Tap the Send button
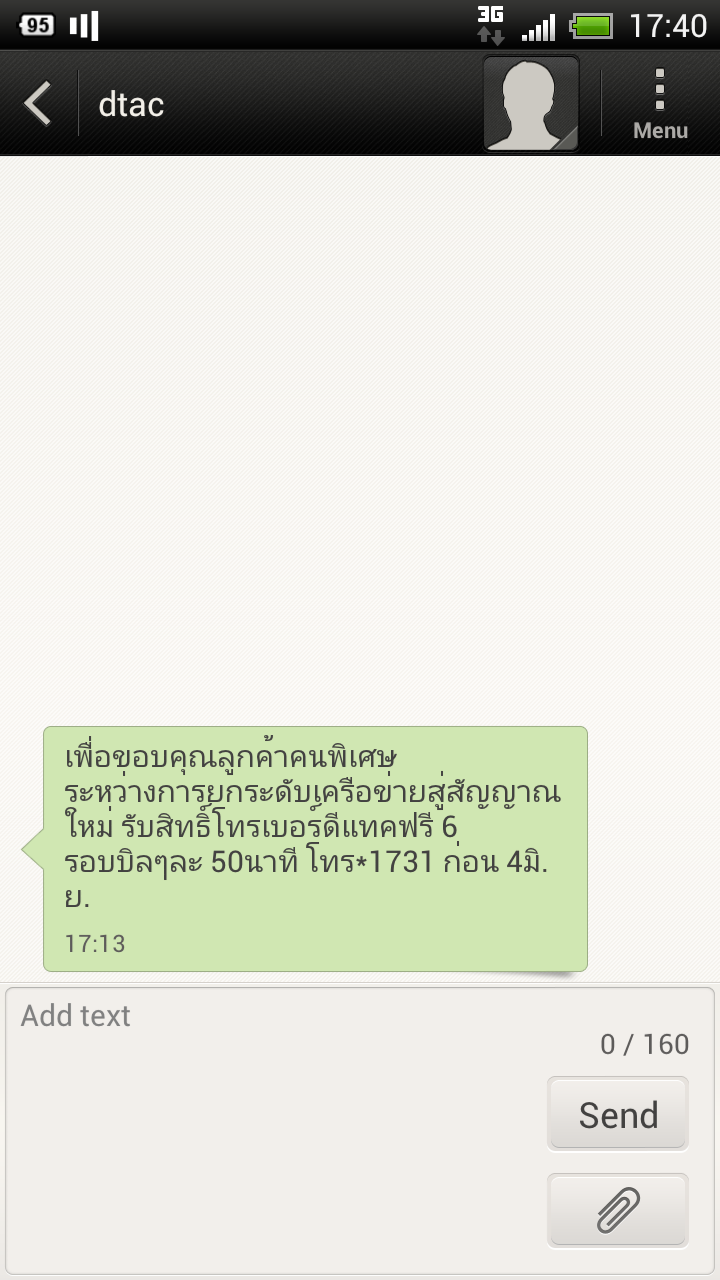The width and height of the screenshot is (720, 1280). (618, 1114)
